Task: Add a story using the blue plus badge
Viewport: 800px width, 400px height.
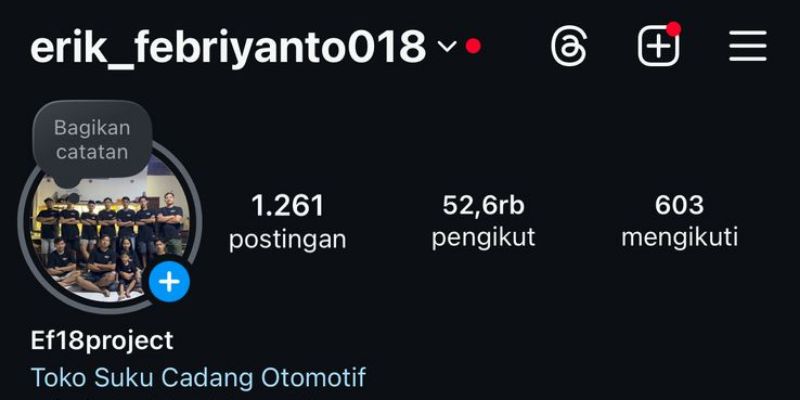Action: pos(170,282)
